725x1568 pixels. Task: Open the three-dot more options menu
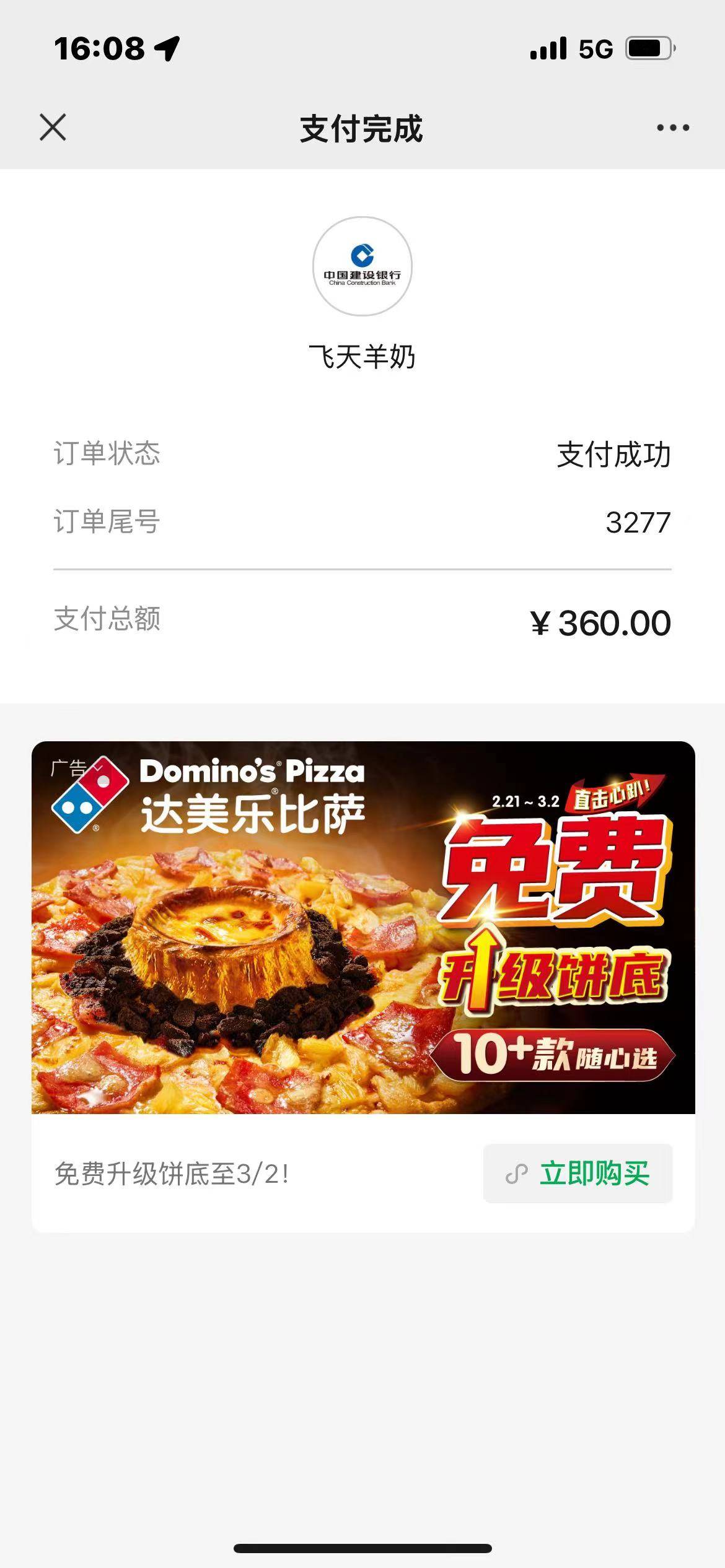coord(672,128)
